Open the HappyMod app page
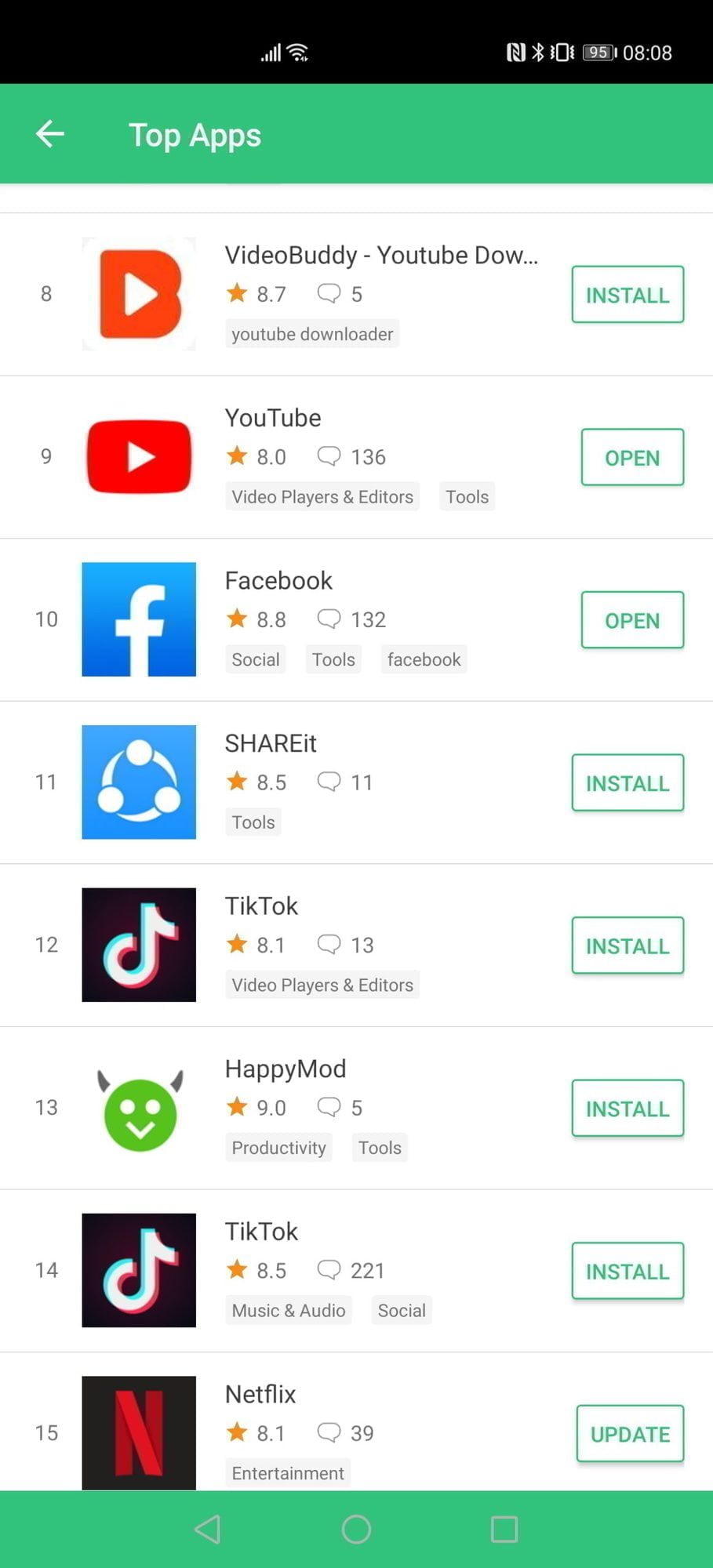The height and width of the screenshot is (1568, 713). click(285, 1069)
